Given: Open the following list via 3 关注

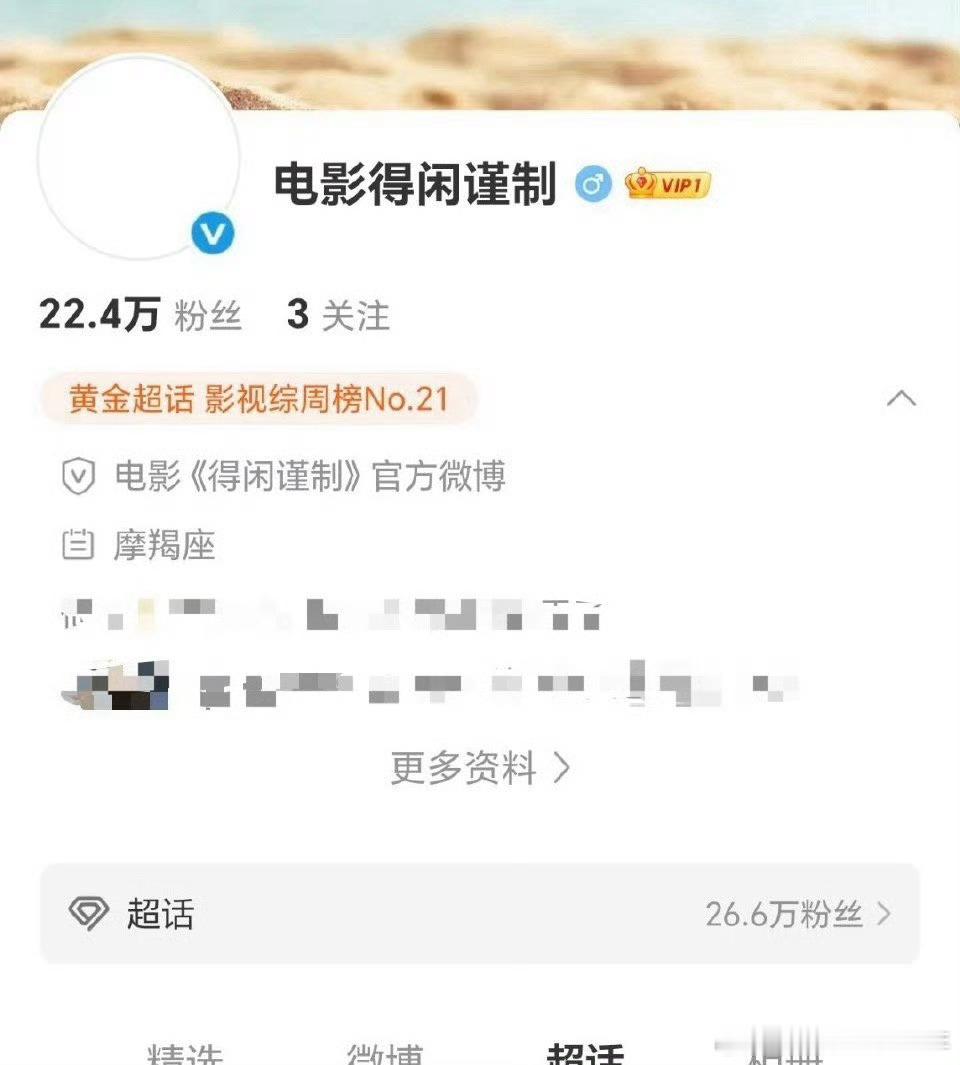Looking at the screenshot, I should (339, 315).
